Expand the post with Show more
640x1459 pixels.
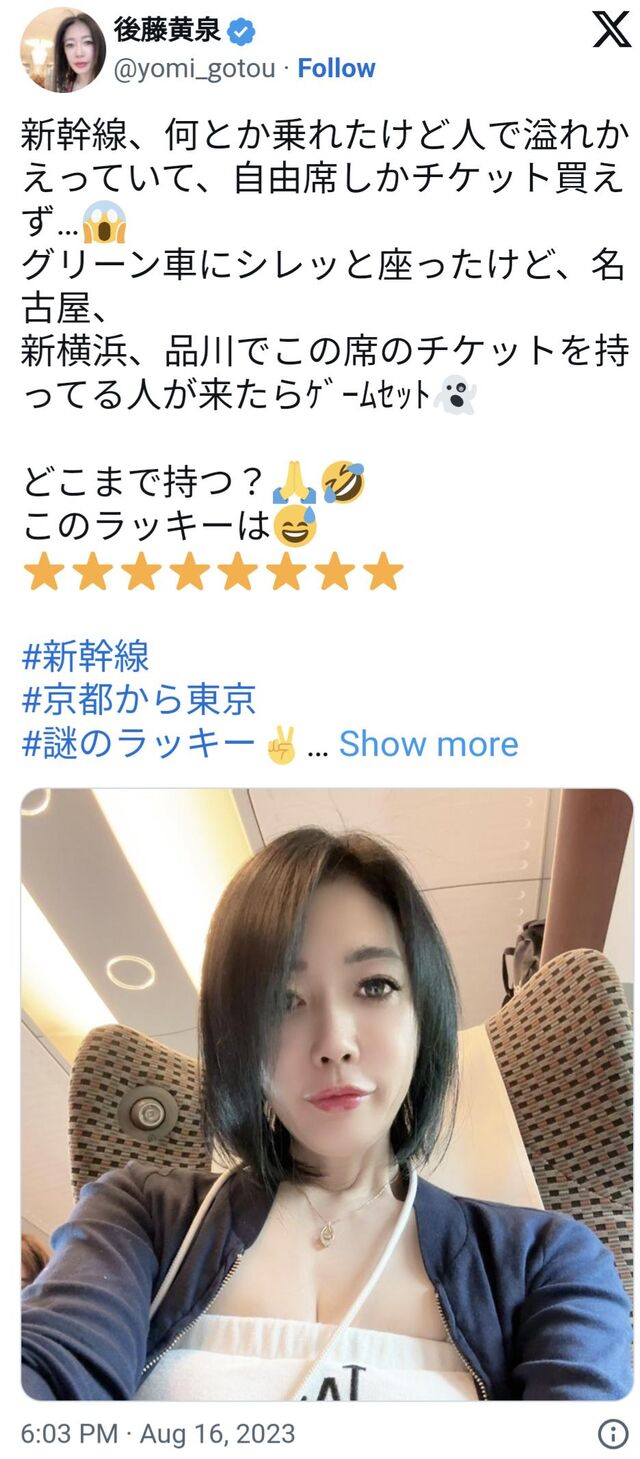[x=428, y=744]
